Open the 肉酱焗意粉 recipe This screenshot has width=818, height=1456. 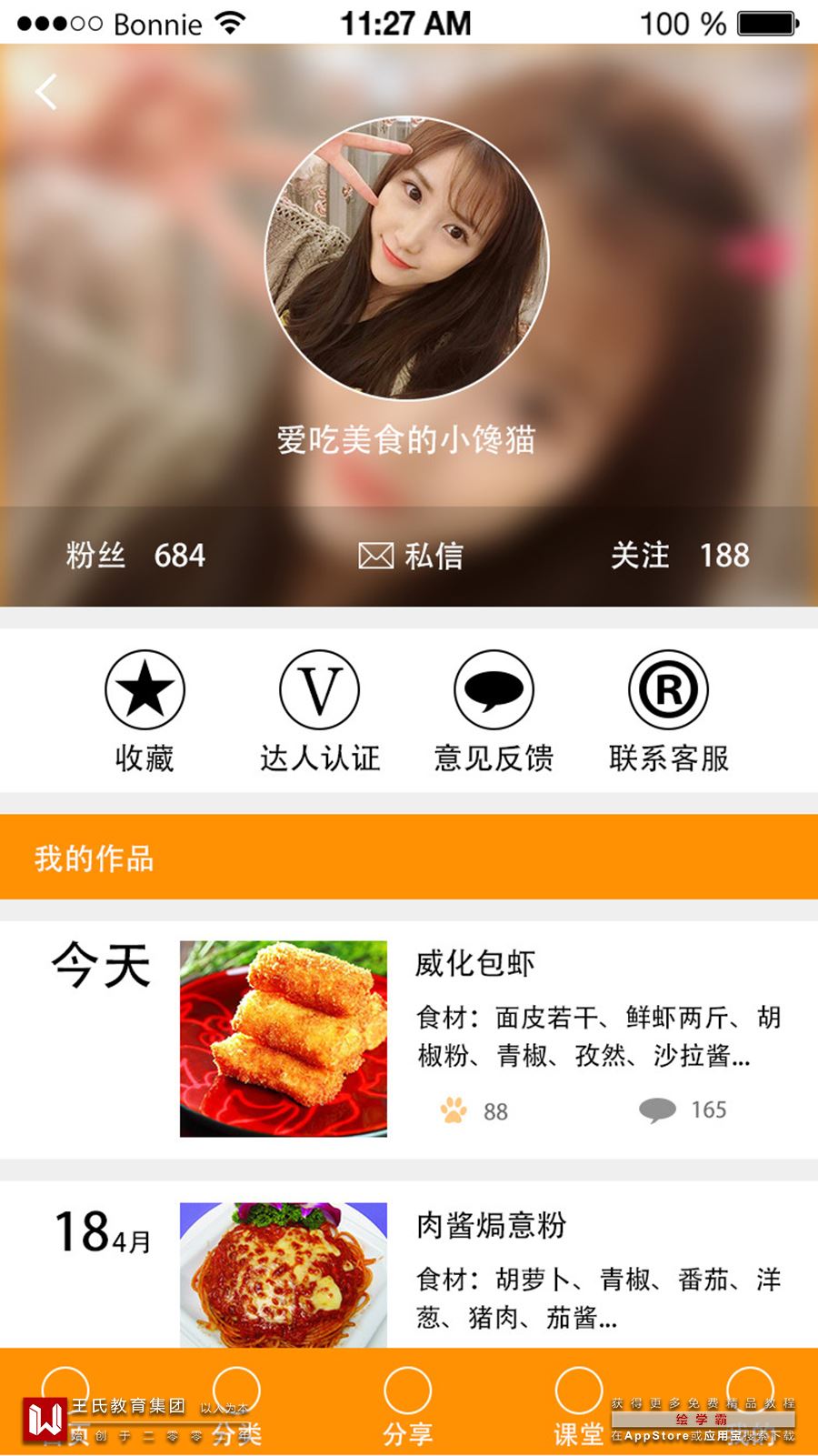pos(491,1225)
